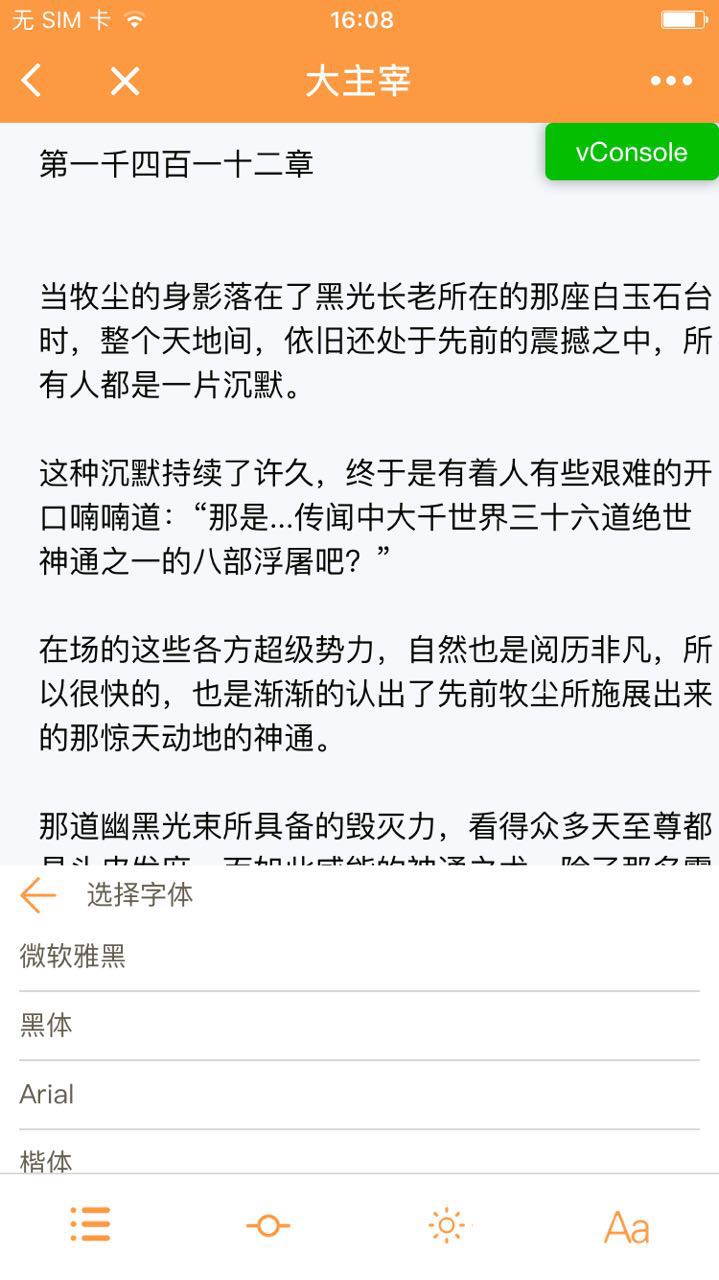The height and width of the screenshot is (1280, 719).
Task: Open the Aa font settings
Action: pos(627,1227)
